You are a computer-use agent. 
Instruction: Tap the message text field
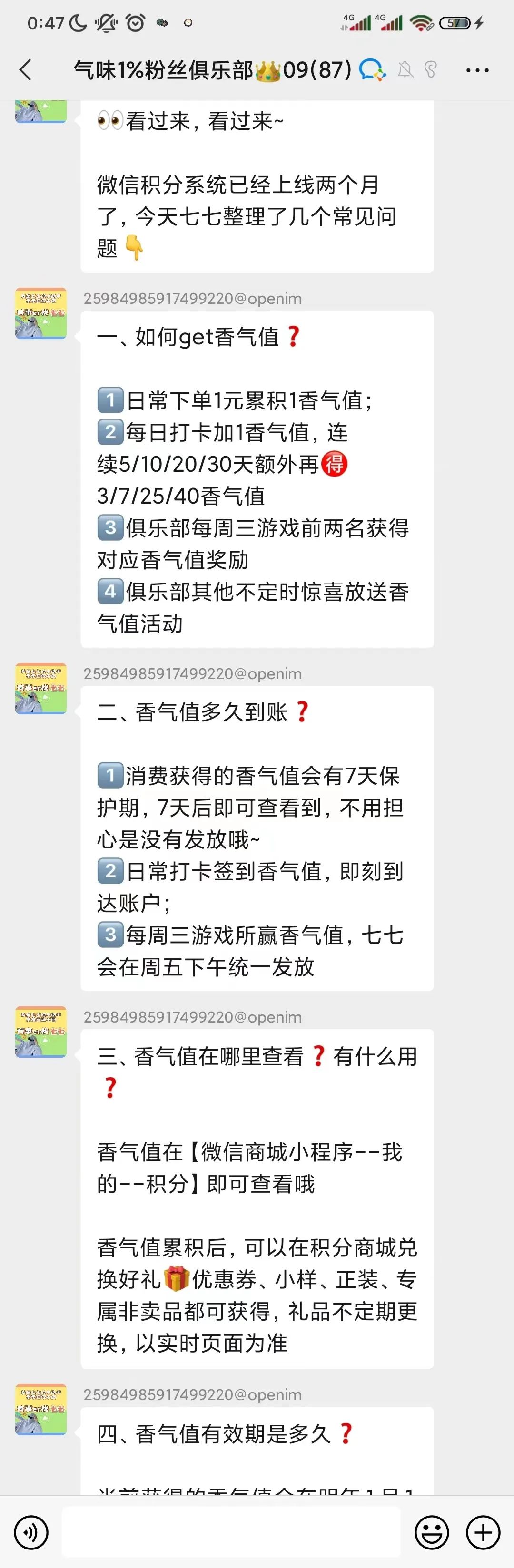(x=231, y=1532)
